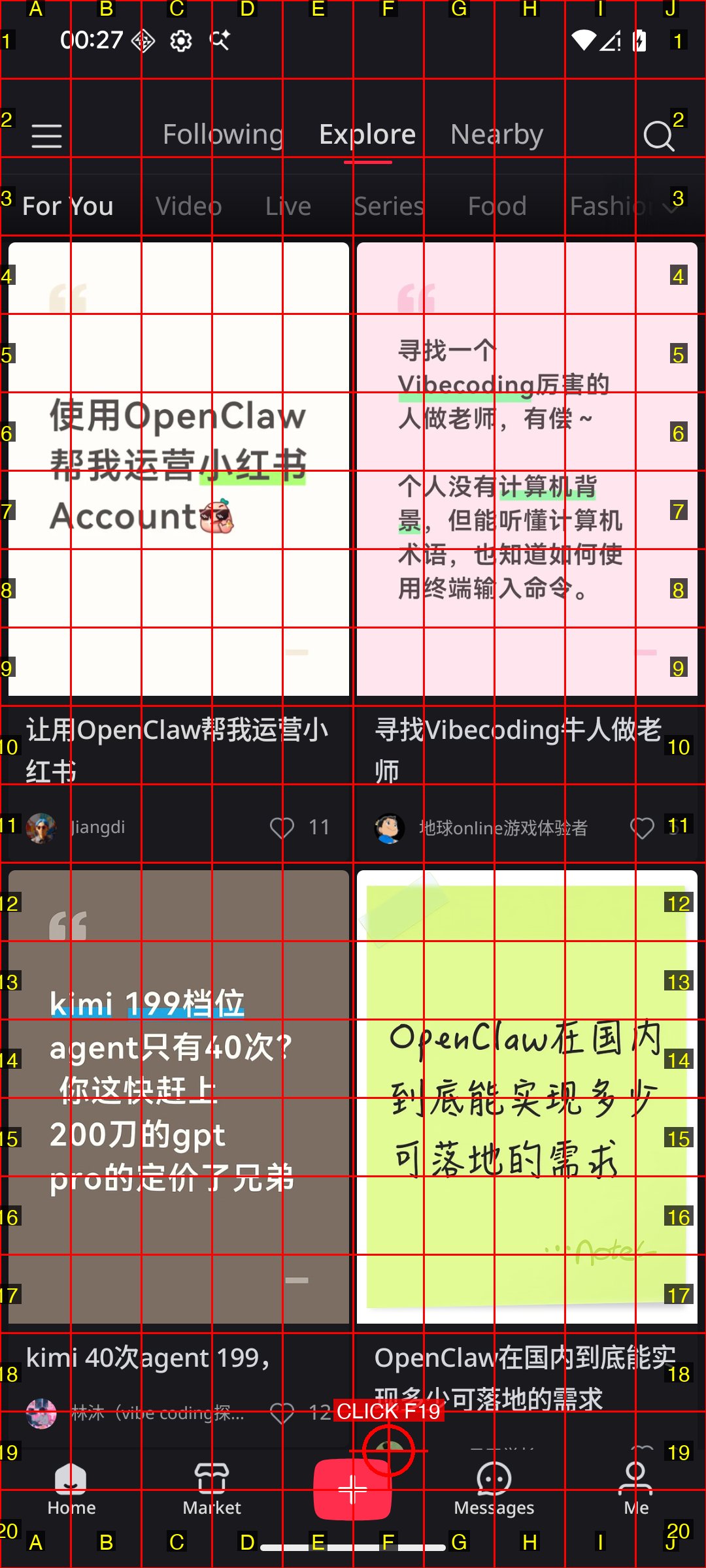
Task: Select the Live category
Action: coord(288,206)
